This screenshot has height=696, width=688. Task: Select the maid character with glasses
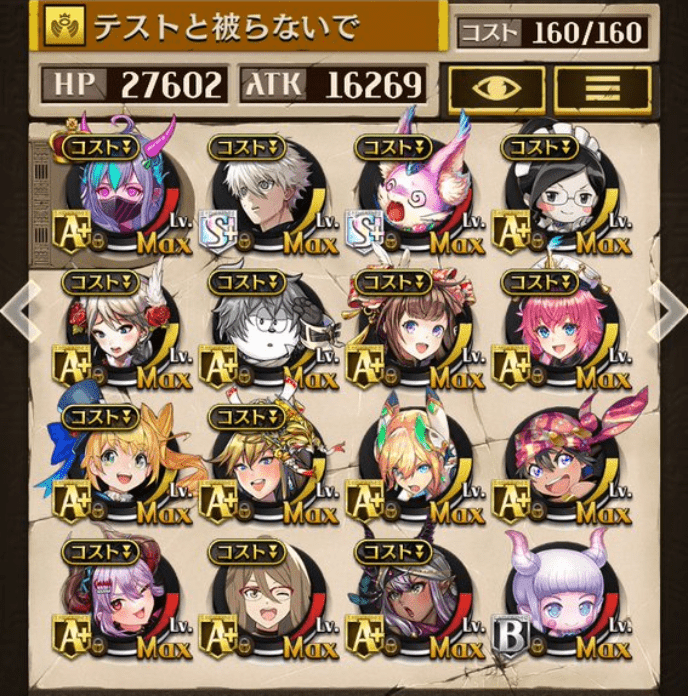(x=558, y=195)
